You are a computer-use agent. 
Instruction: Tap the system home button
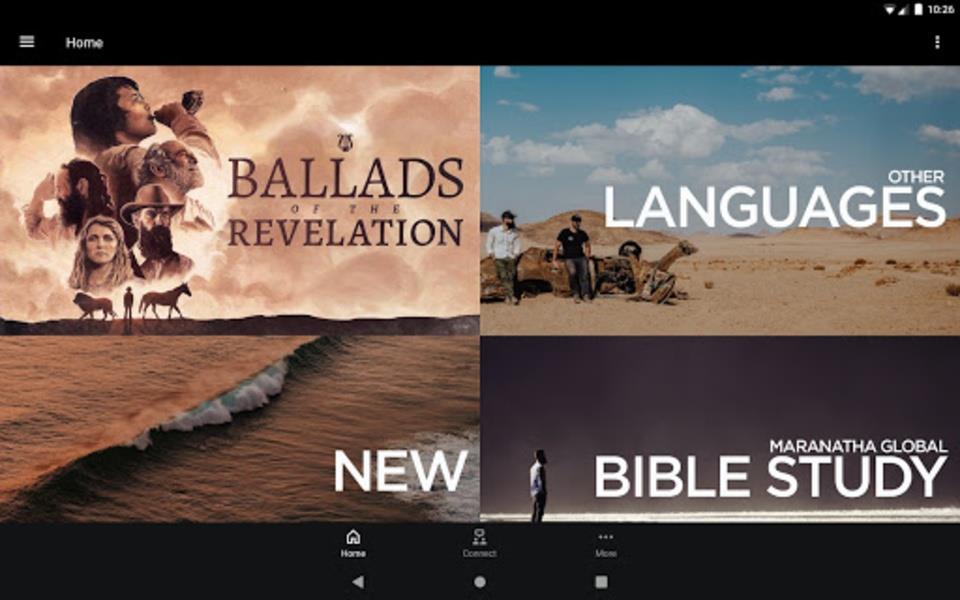pos(480,582)
